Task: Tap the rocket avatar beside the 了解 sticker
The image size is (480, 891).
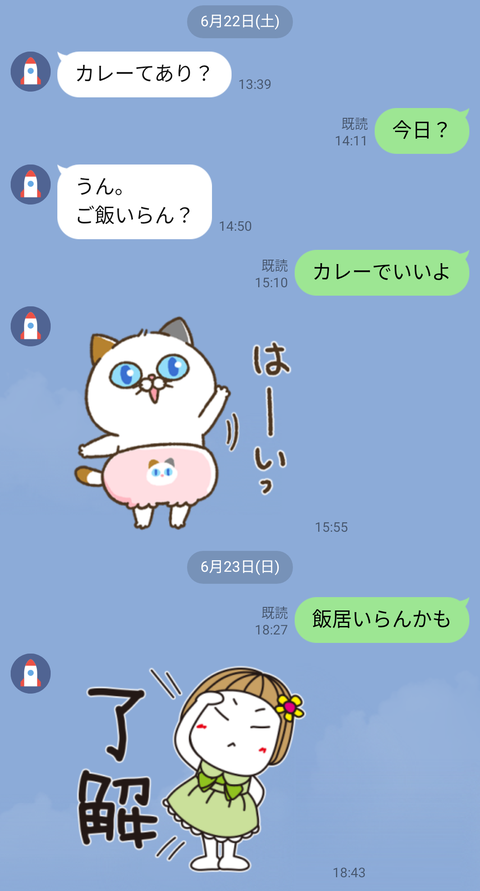Action: (31, 673)
